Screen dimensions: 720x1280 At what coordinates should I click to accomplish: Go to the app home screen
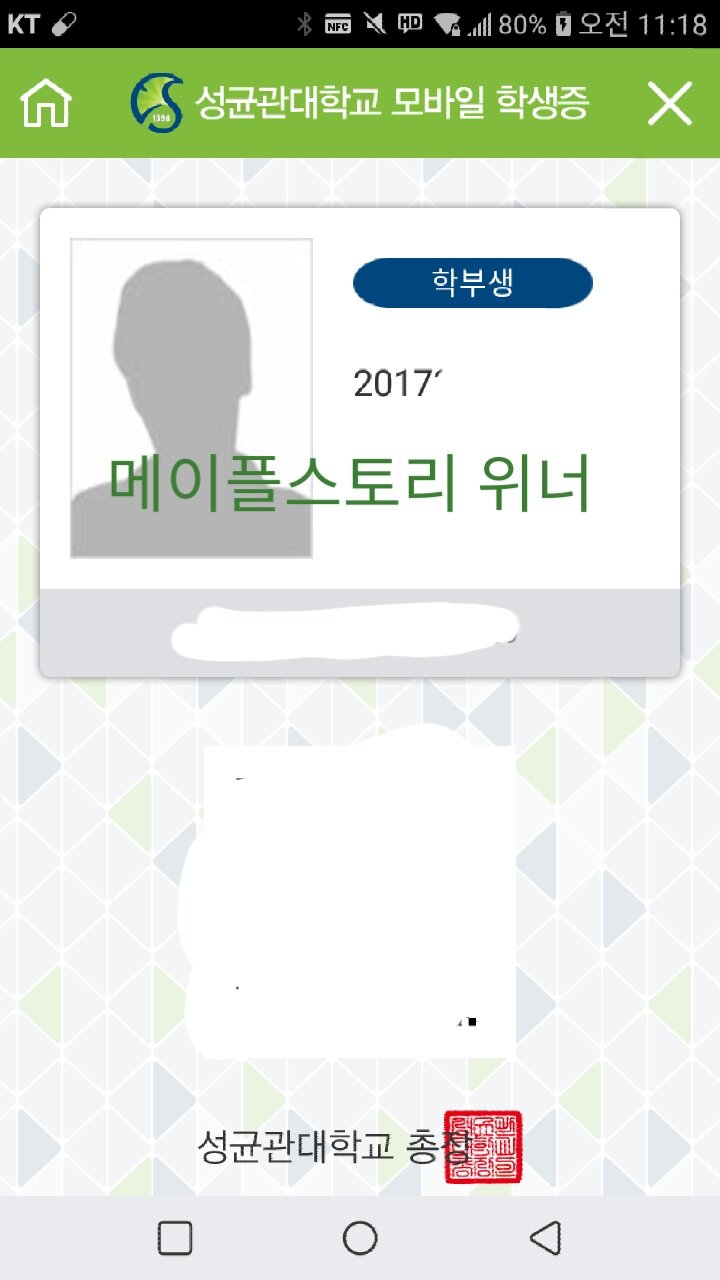[46, 102]
